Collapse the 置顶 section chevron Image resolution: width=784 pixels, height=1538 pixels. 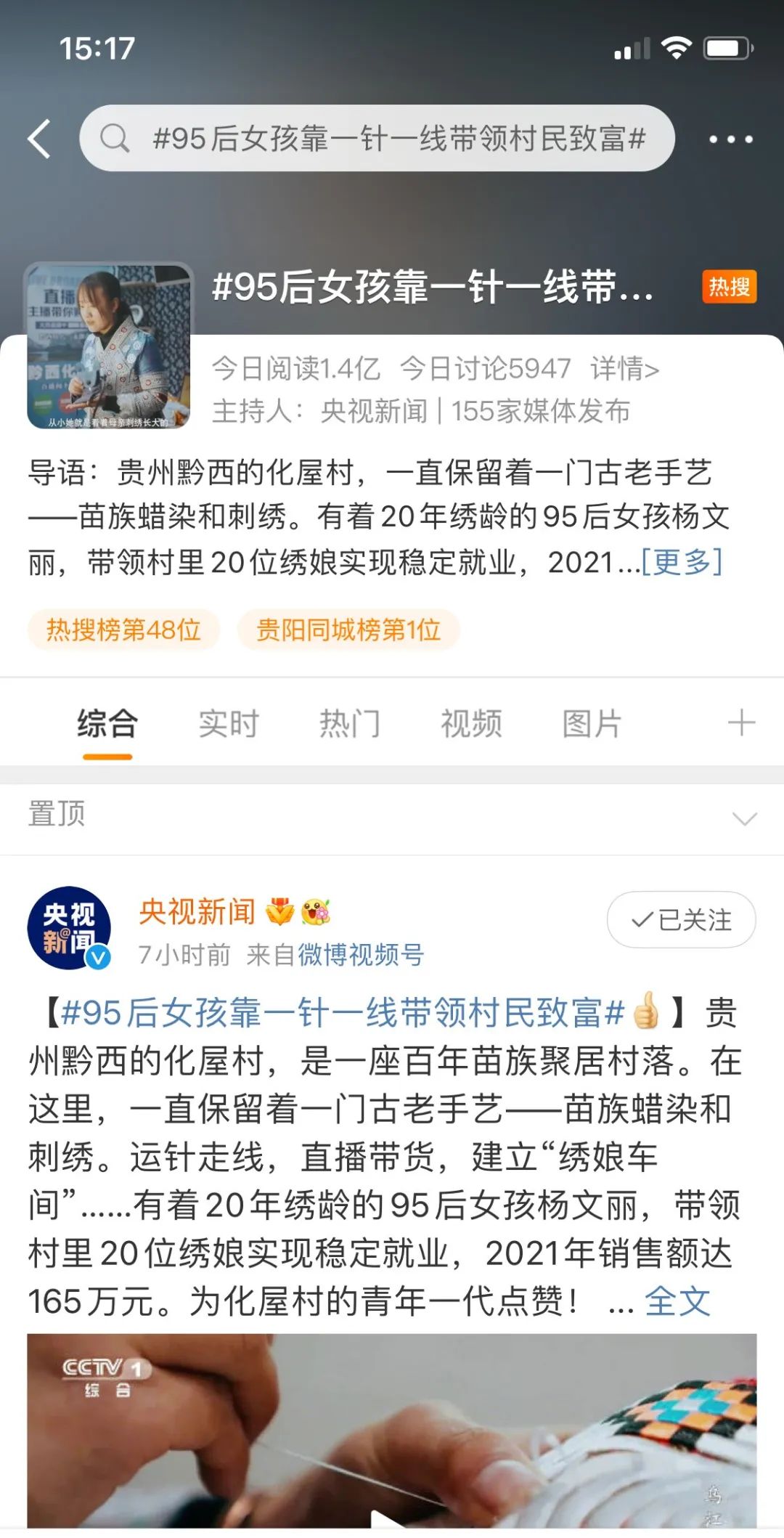[744, 818]
